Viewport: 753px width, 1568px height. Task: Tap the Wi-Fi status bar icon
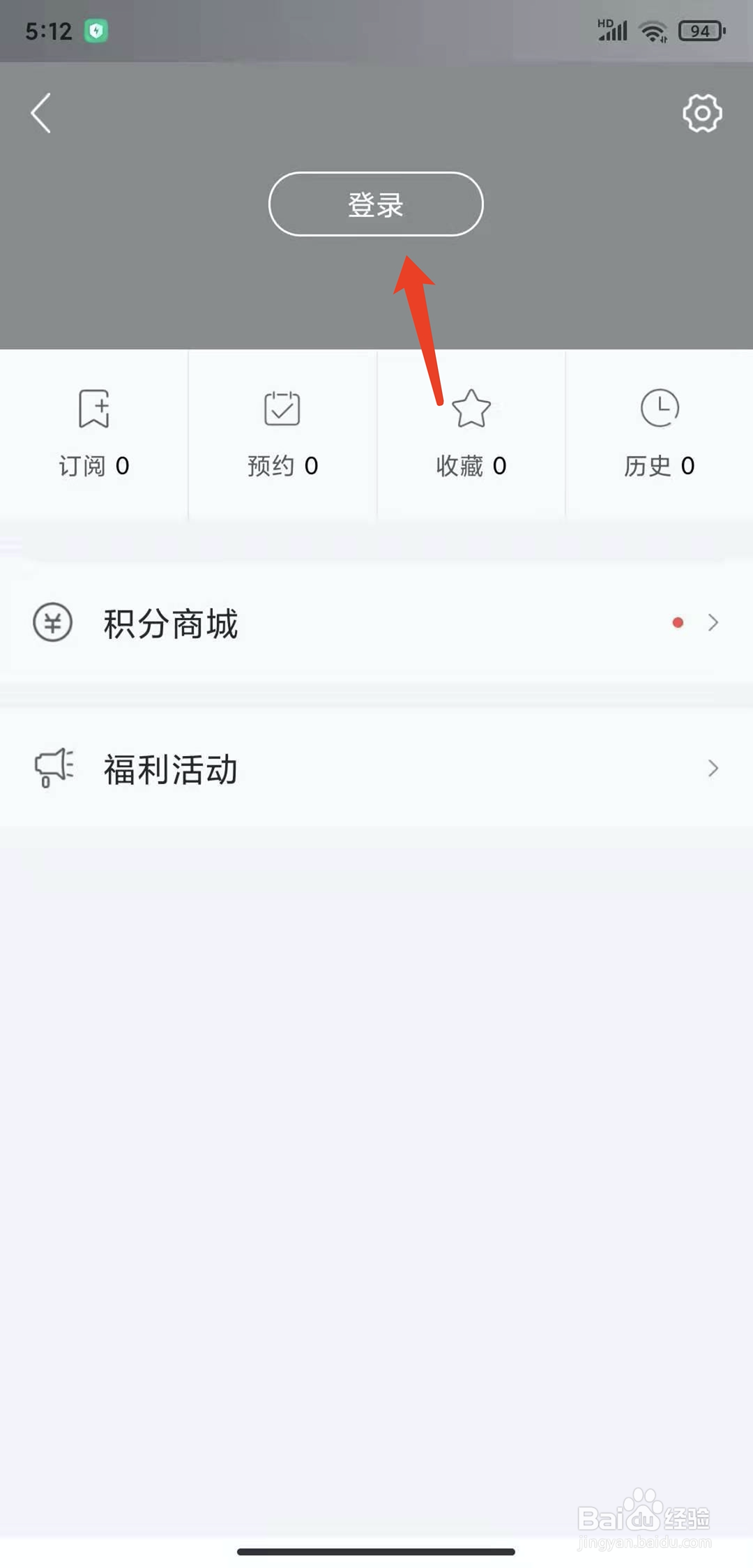653,29
